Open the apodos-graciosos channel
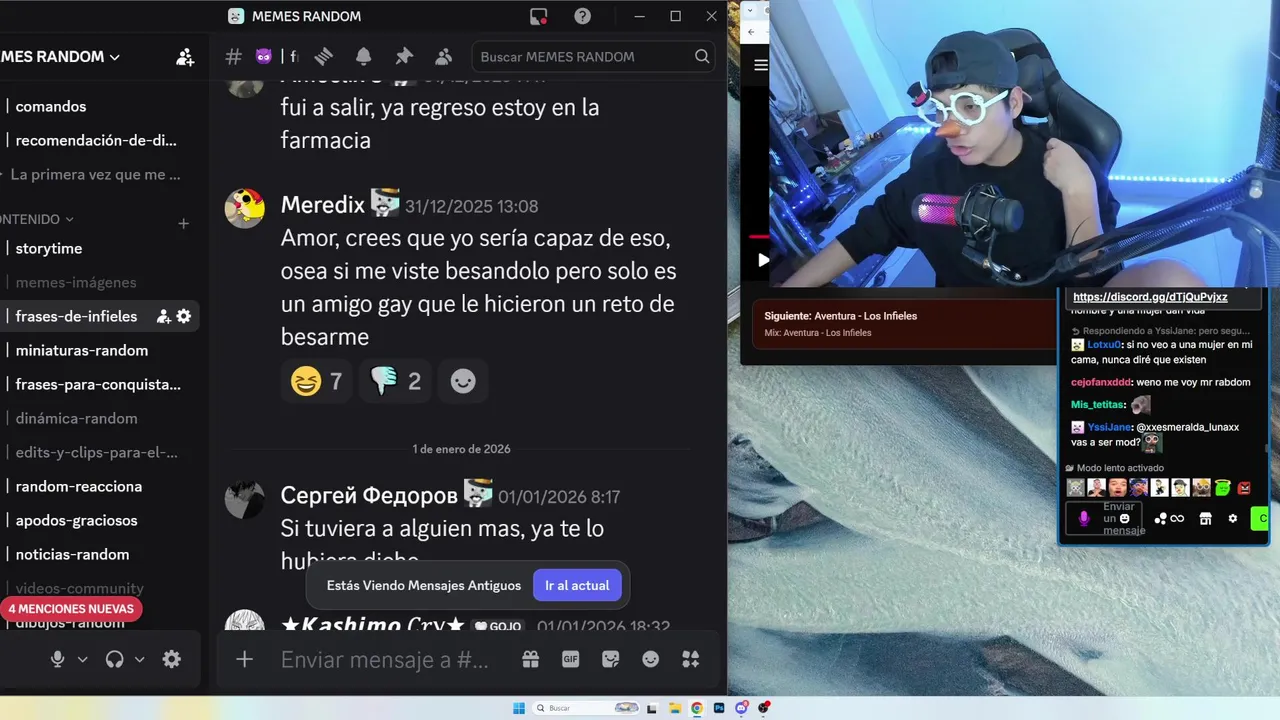This screenshot has width=1280, height=720. 76,520
